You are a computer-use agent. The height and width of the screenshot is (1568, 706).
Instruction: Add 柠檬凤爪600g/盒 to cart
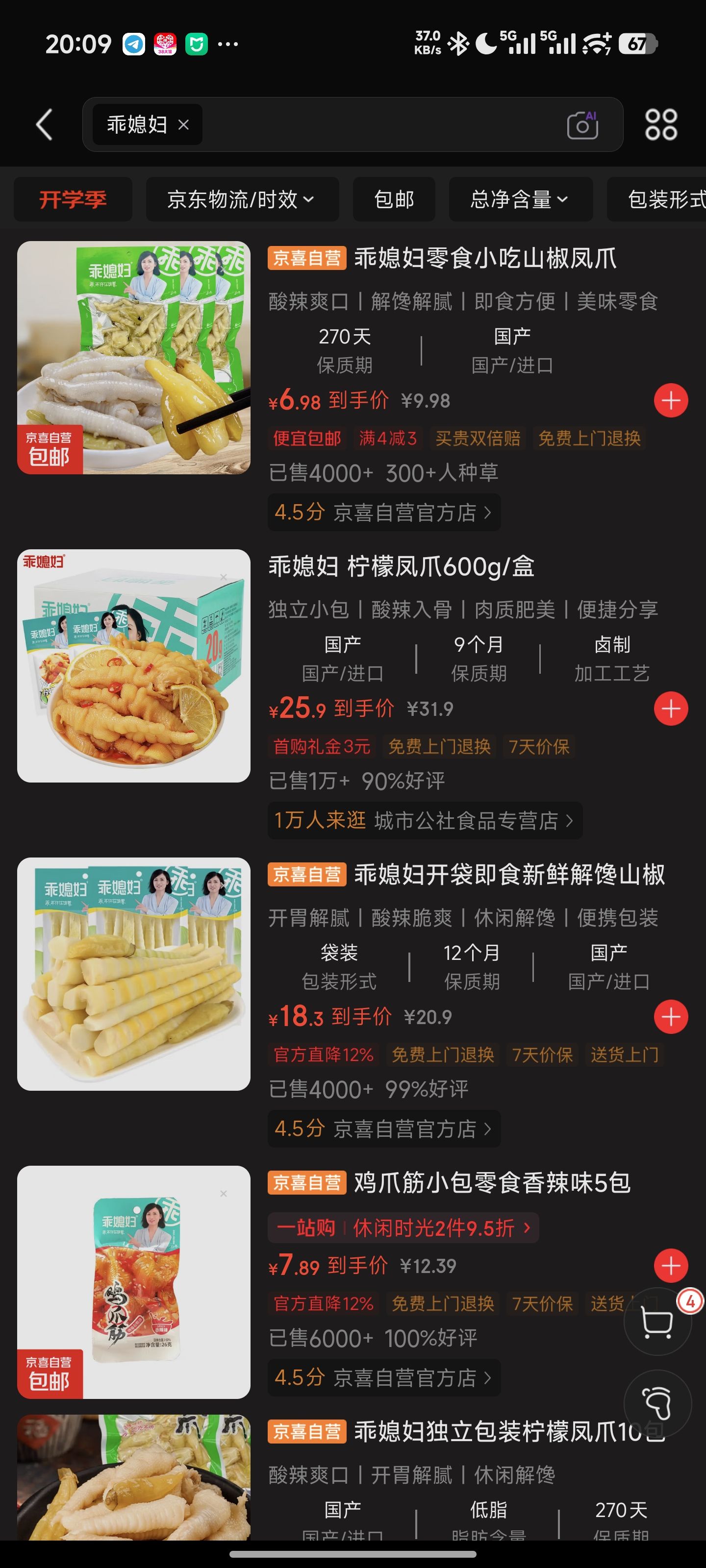point(671,709)
